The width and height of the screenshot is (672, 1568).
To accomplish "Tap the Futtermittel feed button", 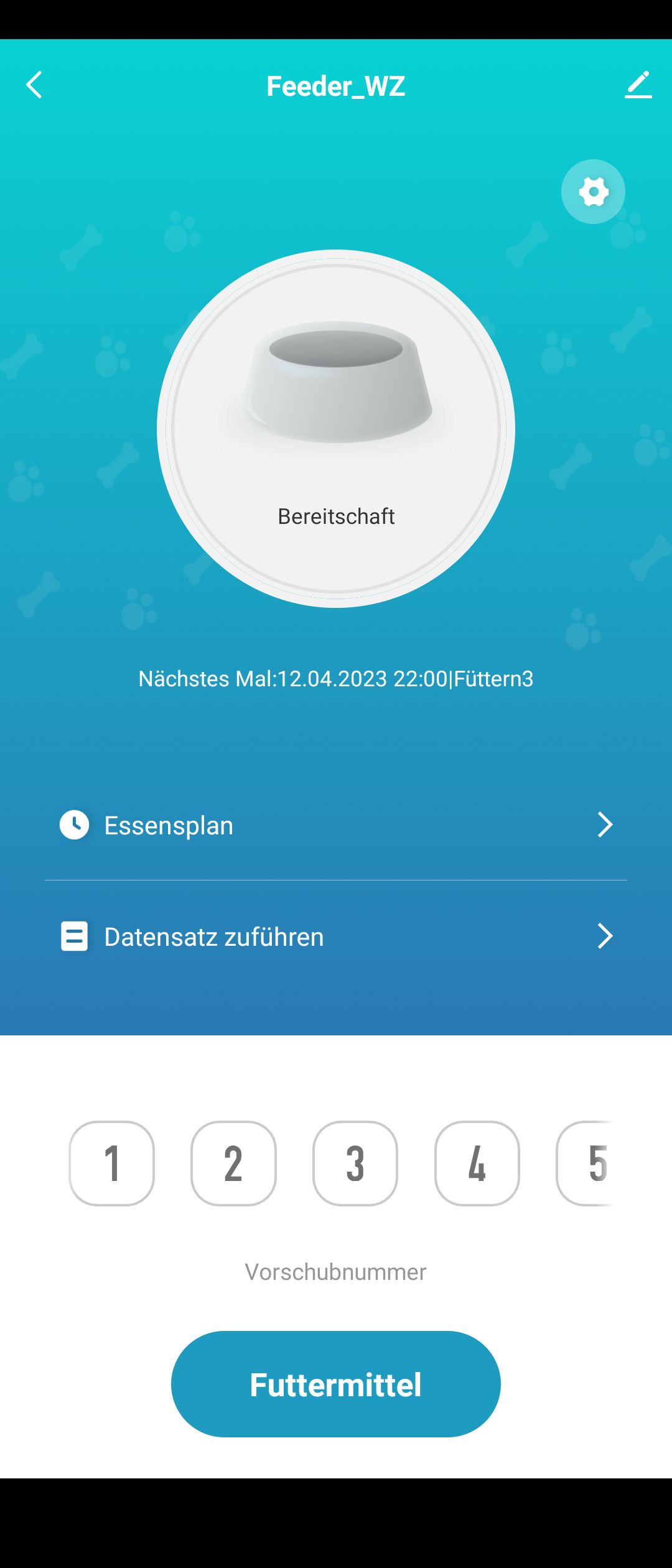I will [336, 1384].
